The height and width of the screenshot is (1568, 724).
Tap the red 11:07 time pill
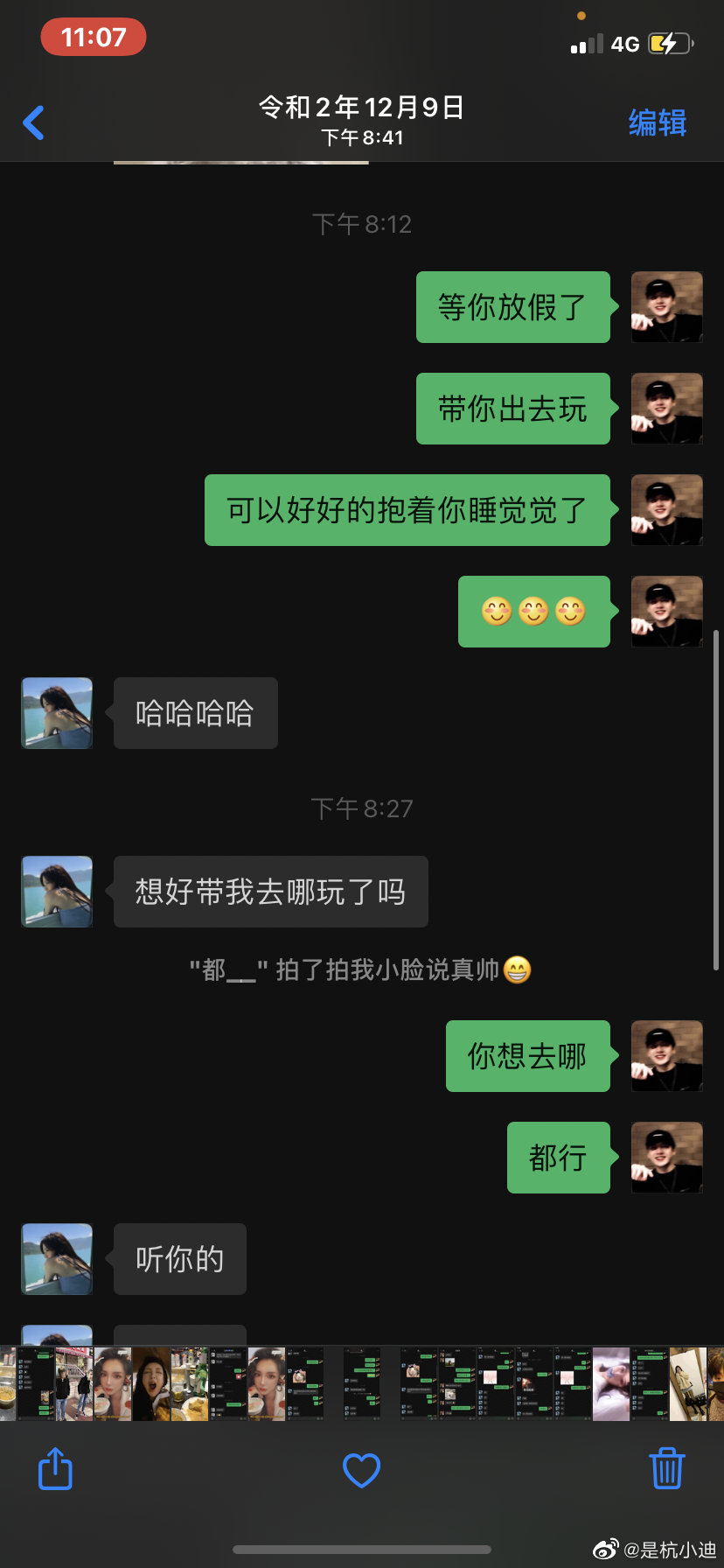(x=94, y=37)
